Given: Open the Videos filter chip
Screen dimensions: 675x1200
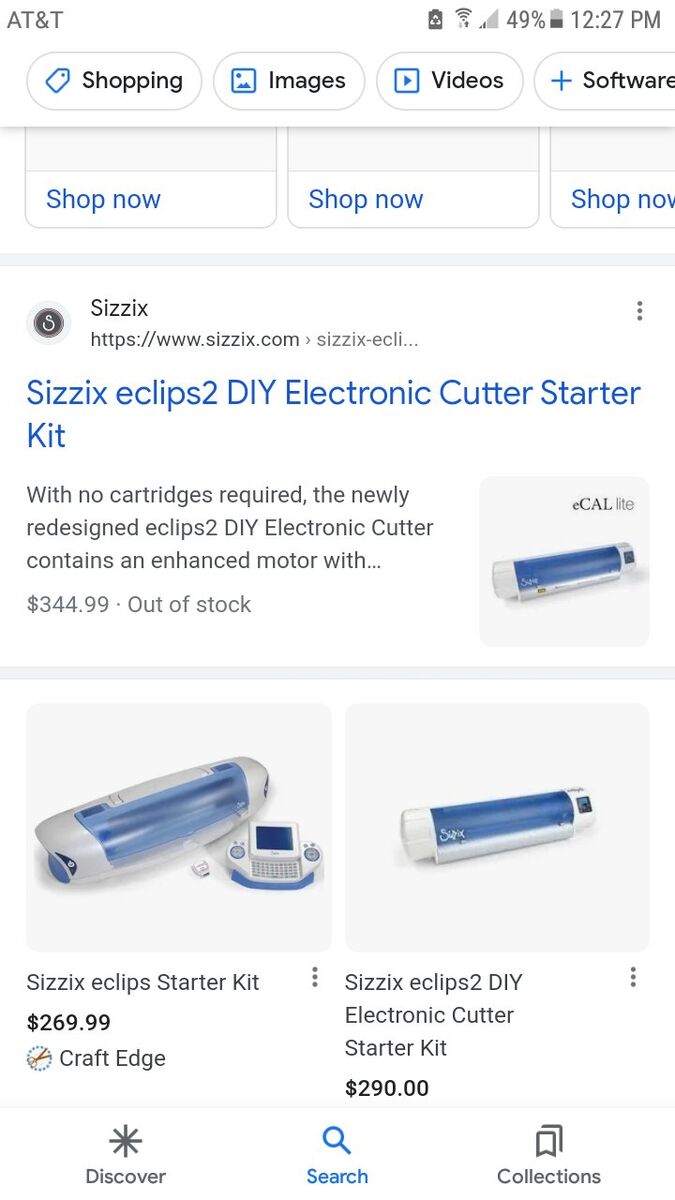Looking at the screenshot, I should 449,81.
